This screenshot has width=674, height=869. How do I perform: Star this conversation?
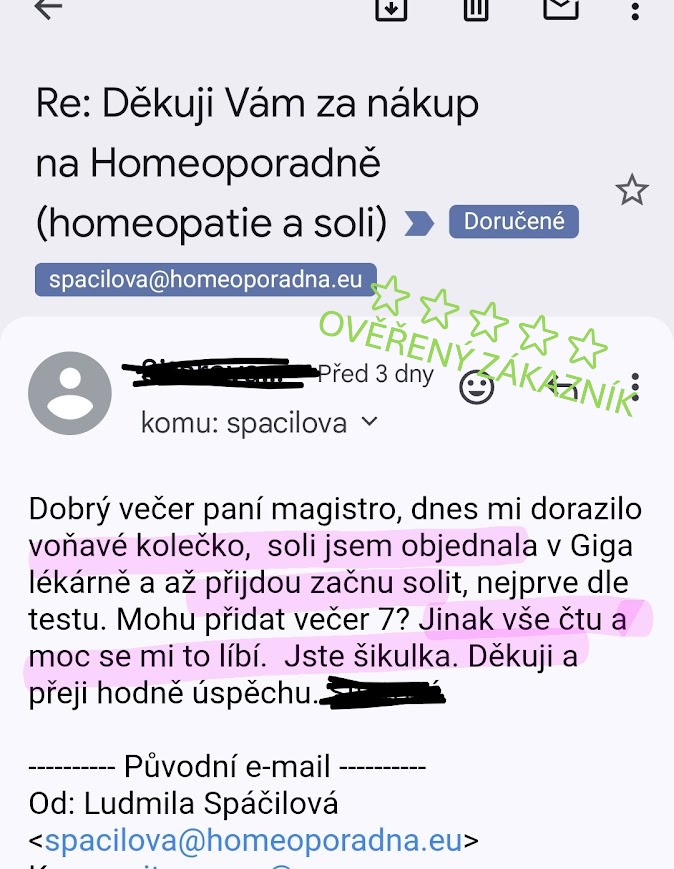pos(631,190)
